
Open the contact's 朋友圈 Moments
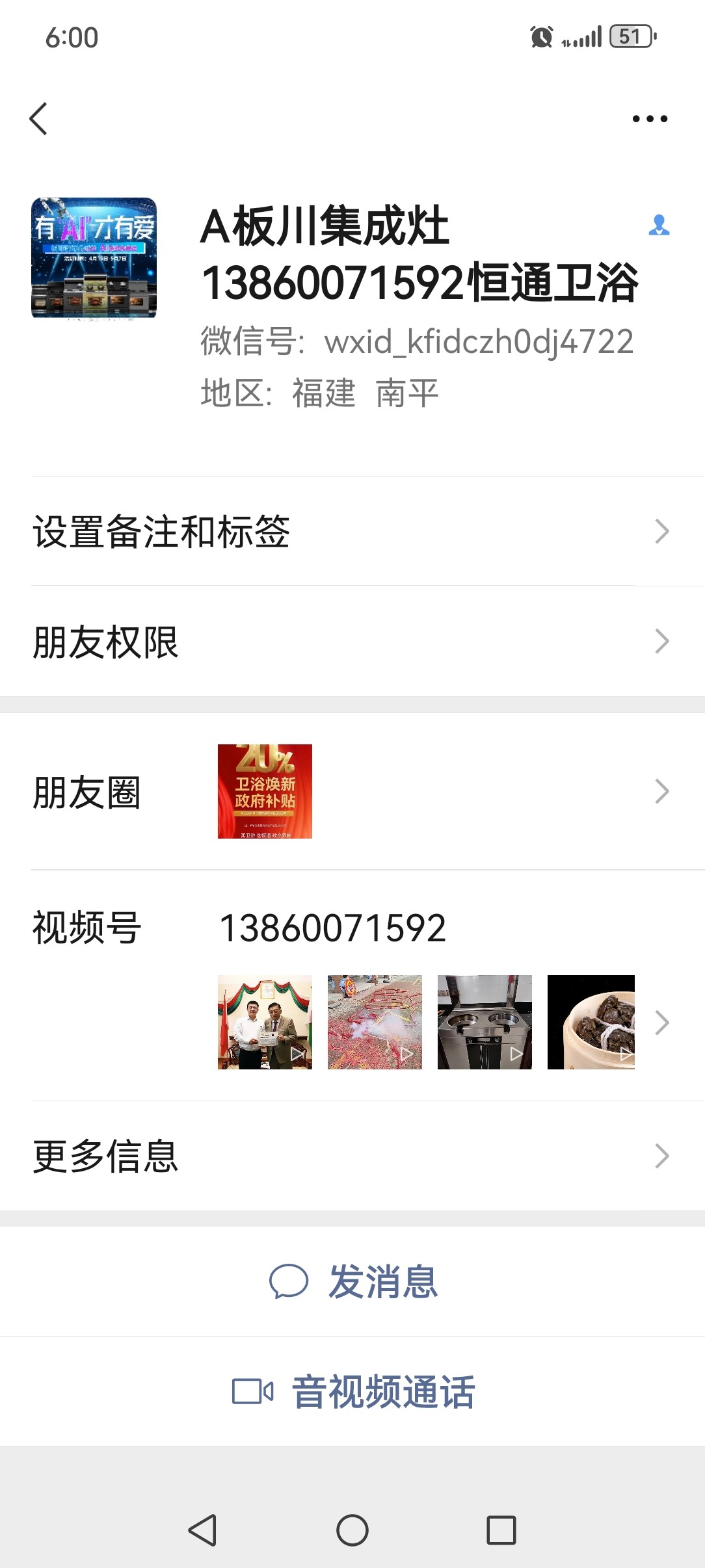click(351, 791)
